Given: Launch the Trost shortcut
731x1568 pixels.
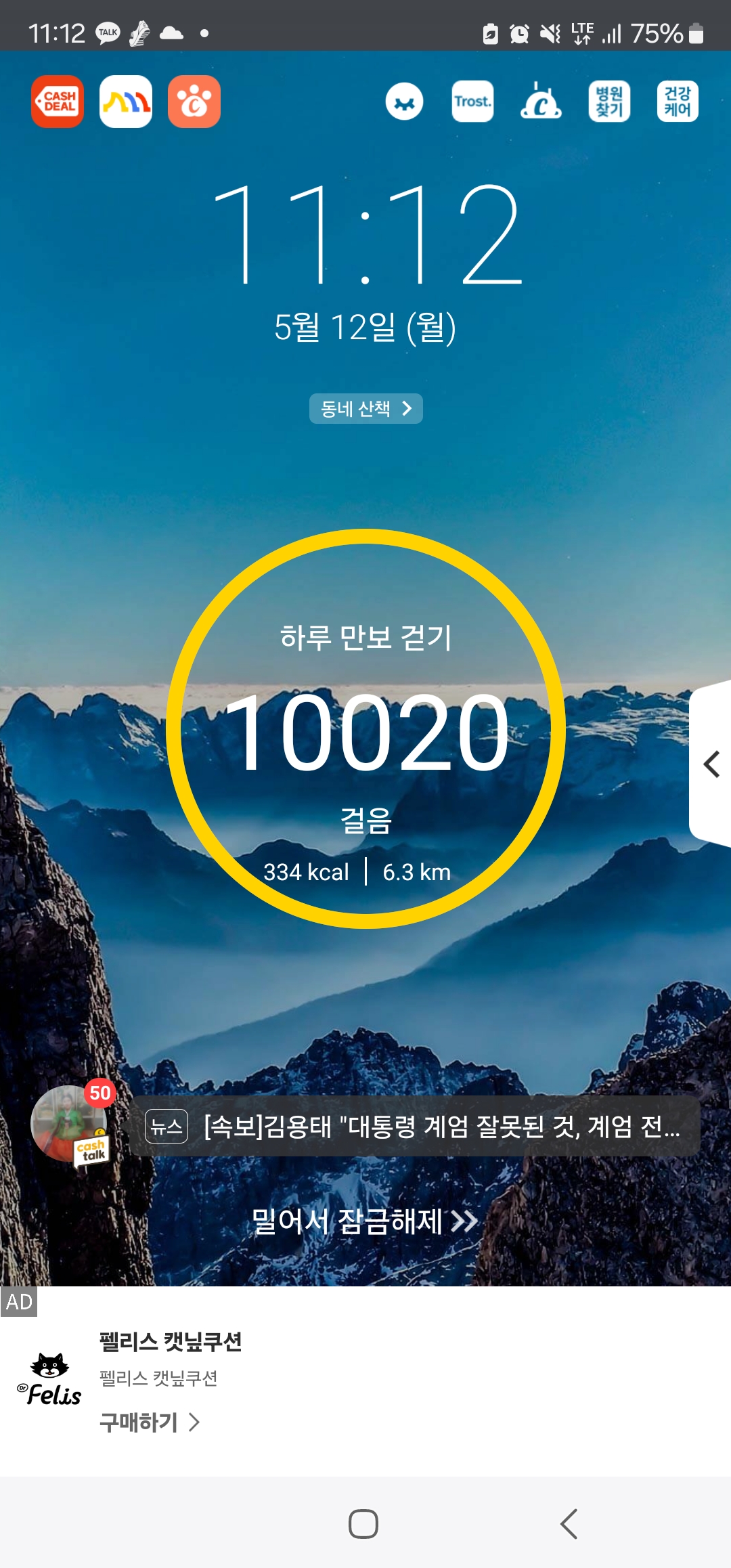Looking at the screenshot, I should [472, 102].
